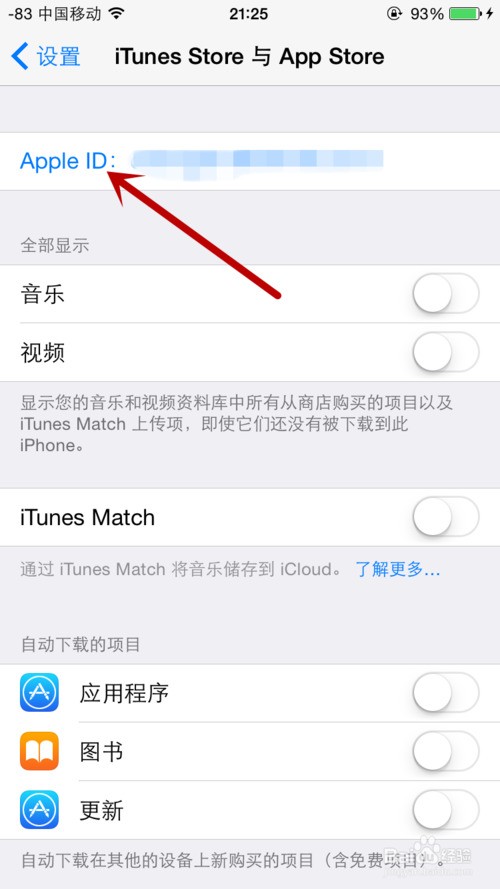Turn on the 视频 switch

click(x=446, y=352)
